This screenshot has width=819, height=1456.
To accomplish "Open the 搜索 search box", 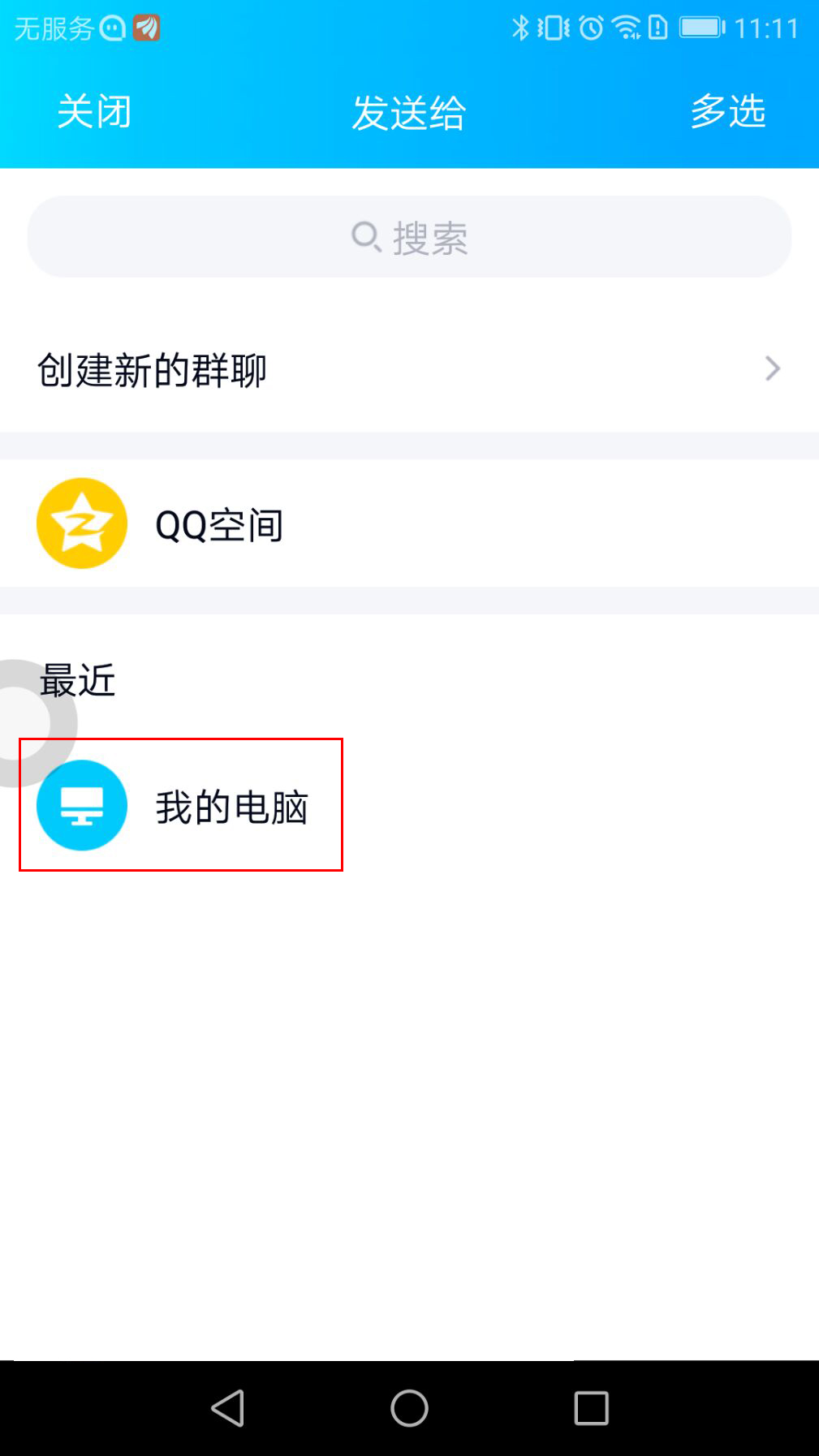I will pos(409,237).
